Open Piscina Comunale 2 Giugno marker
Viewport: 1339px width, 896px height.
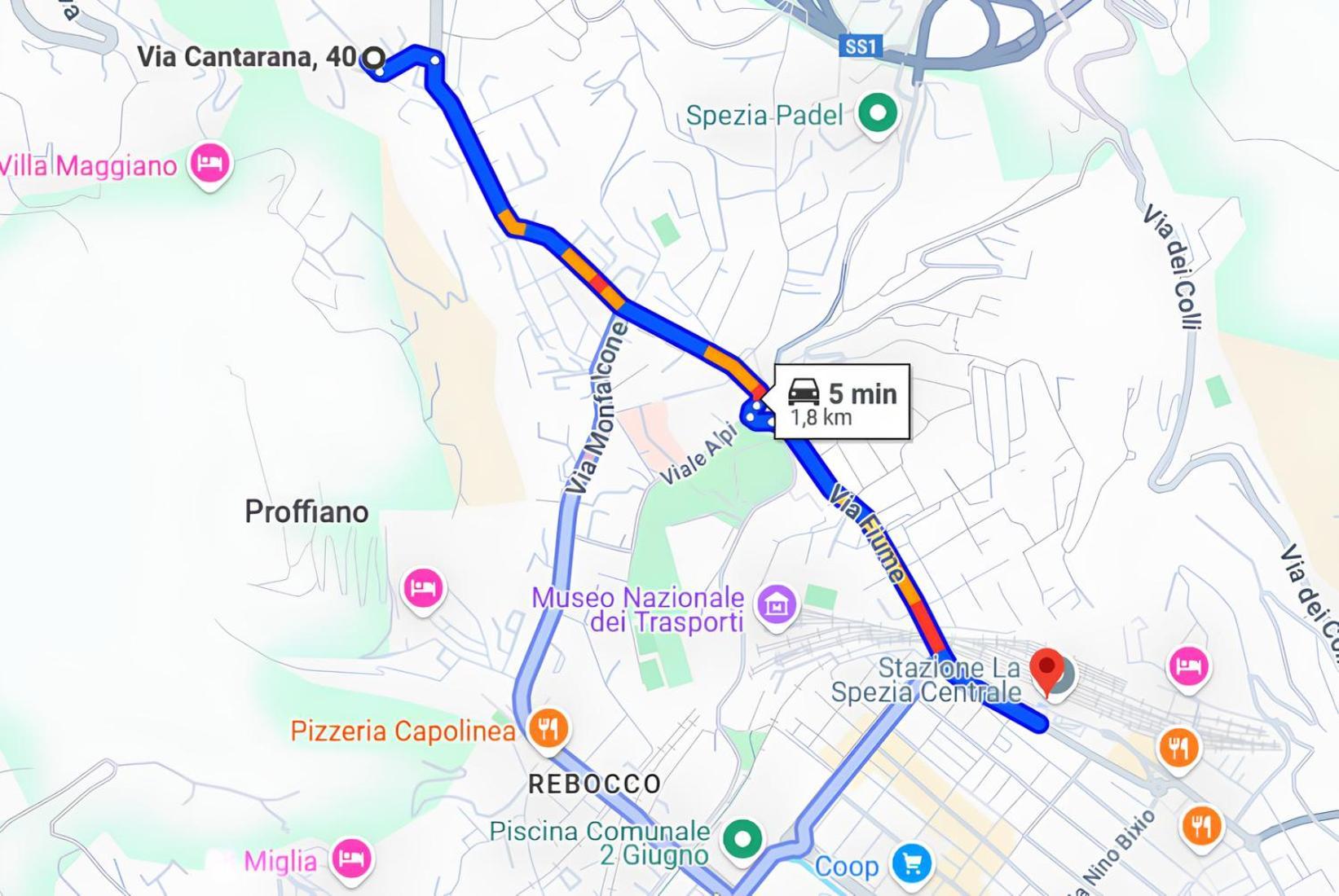pos(742,837)
